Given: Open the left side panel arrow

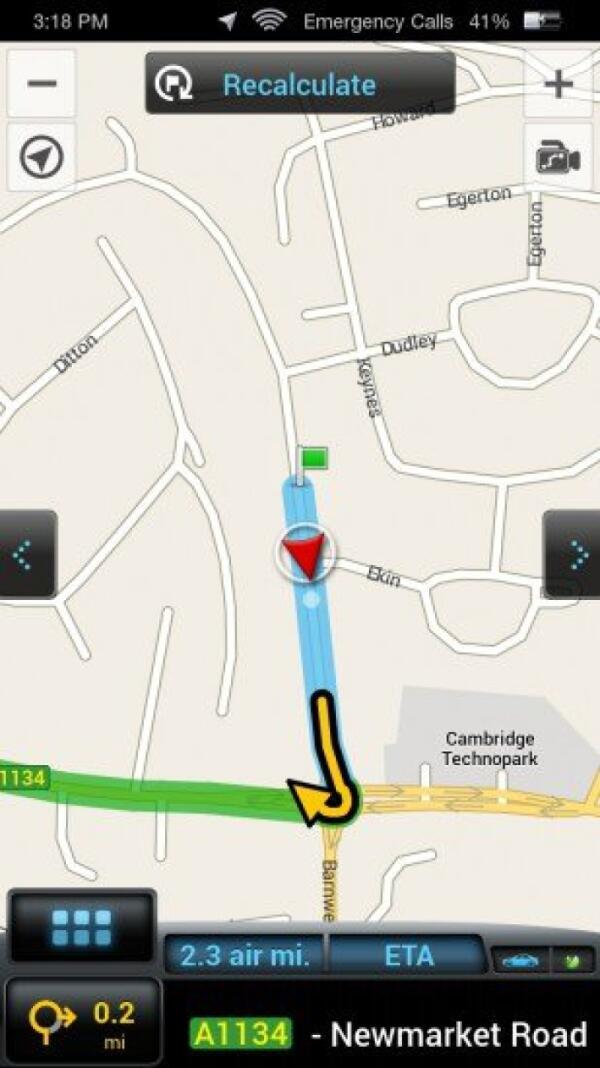Looking at the screenshot, I should pyautogui.click(x=27, y=554).
